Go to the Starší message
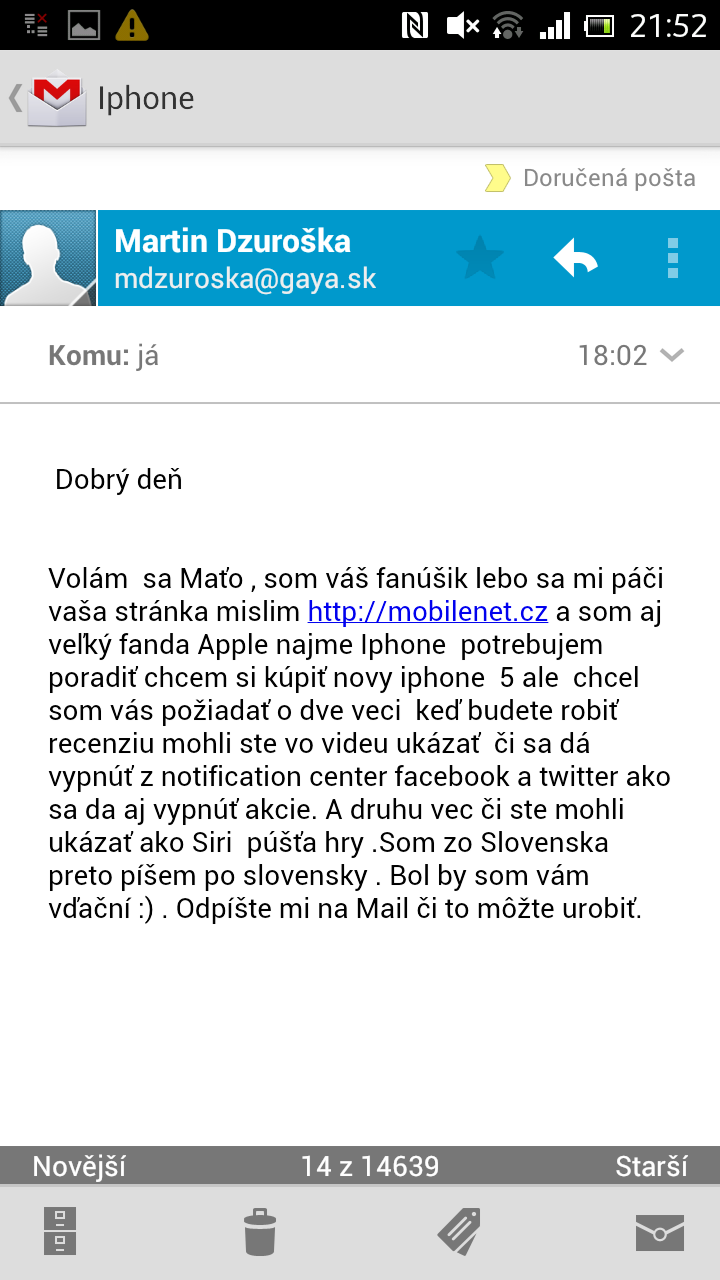The width and height of the screenshot is (720, 1280). coord(651,1166)
